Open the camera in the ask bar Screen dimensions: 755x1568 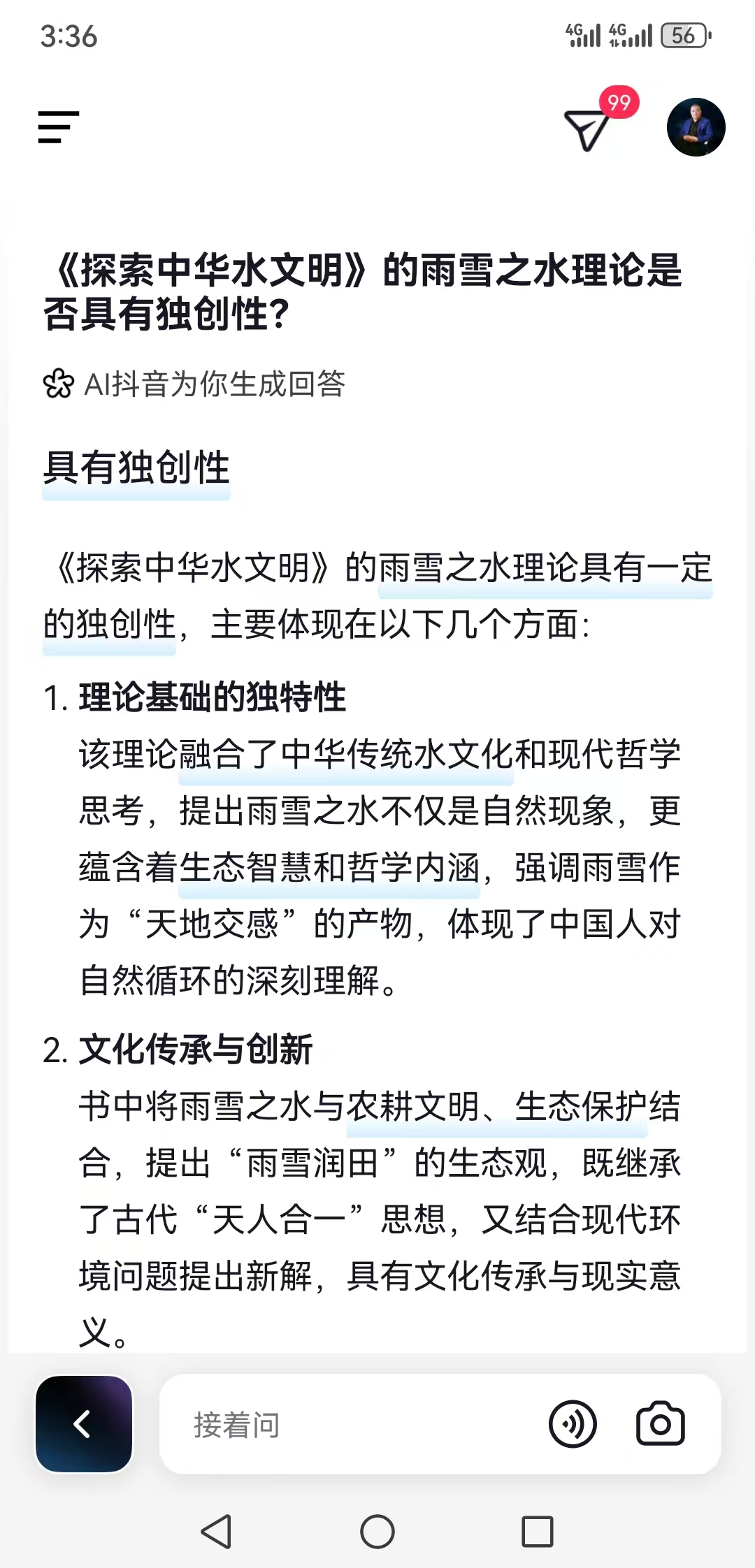tap(660, 1424)
